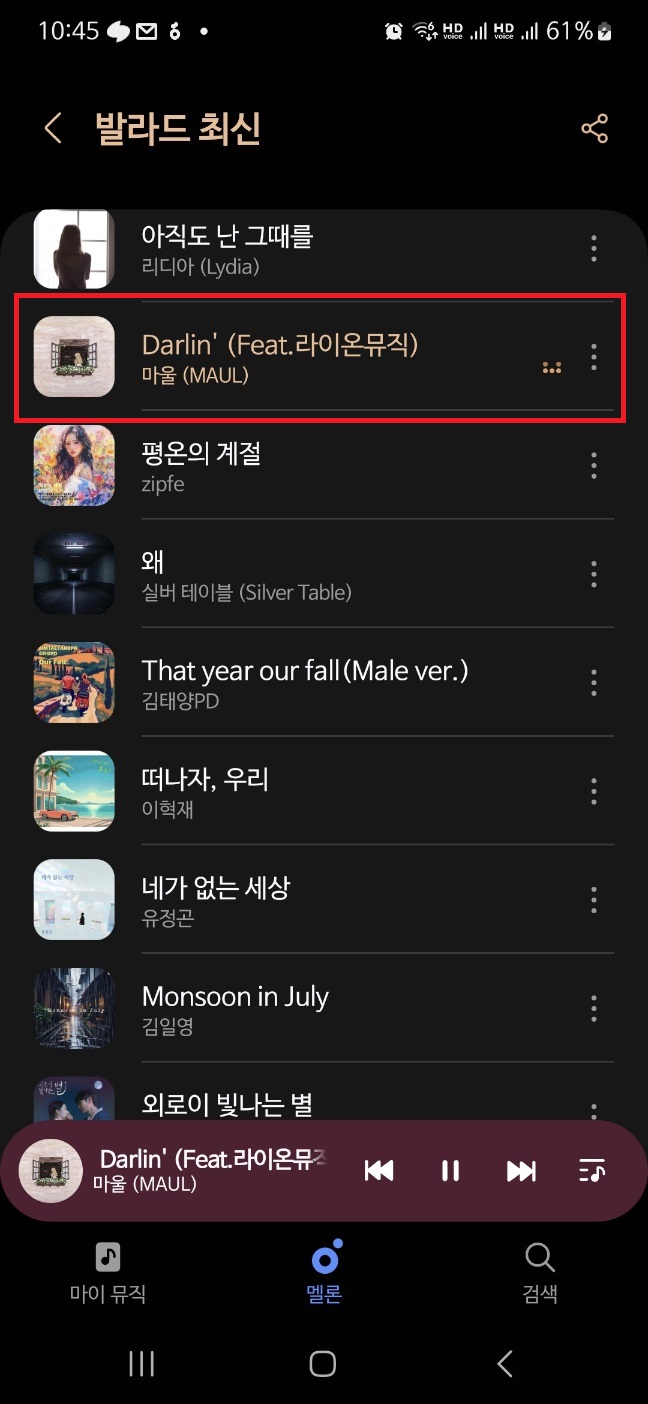Switch to the 검색 tab
This screenshot has height=1404, width=648.
pos(540,1272)
